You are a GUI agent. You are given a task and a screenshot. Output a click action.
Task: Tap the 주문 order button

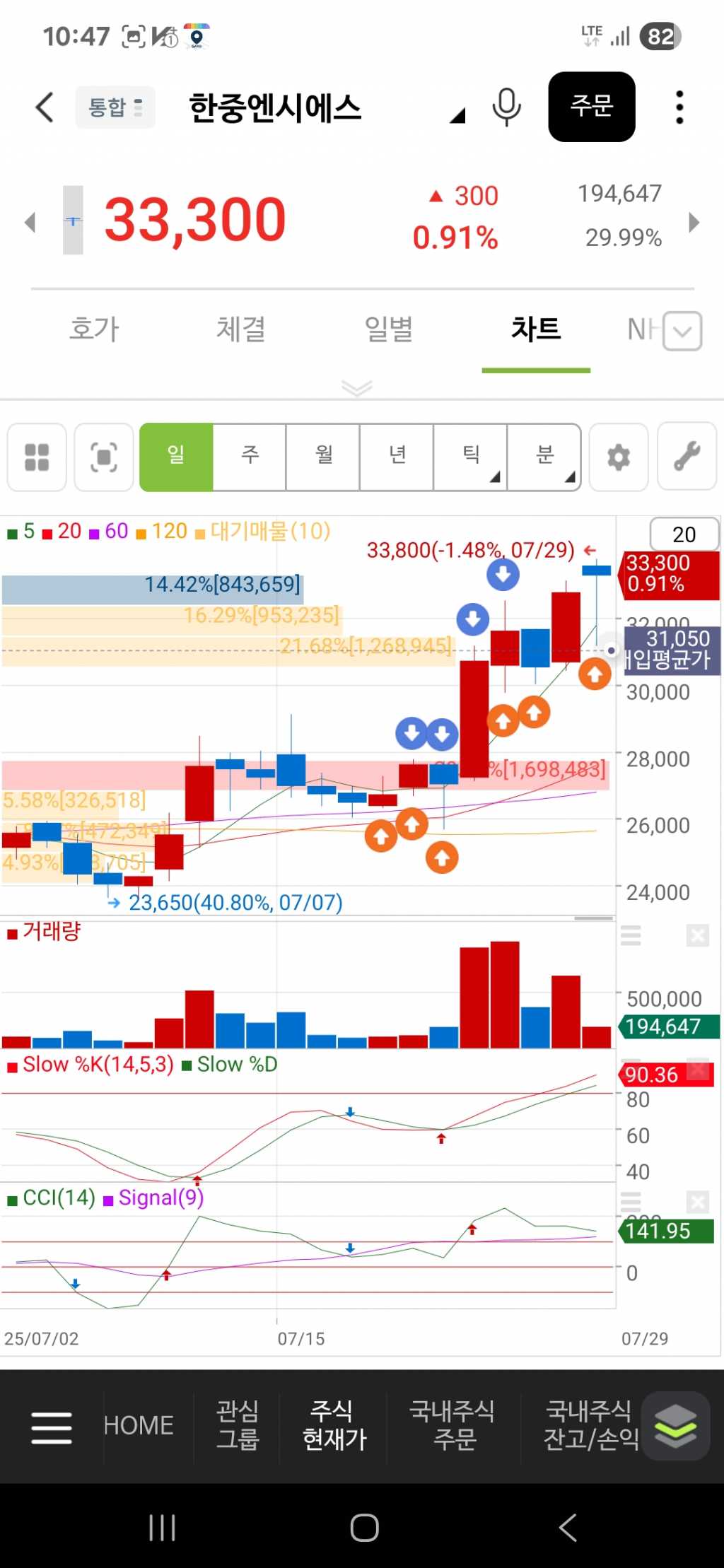click(x=591, y=107)
